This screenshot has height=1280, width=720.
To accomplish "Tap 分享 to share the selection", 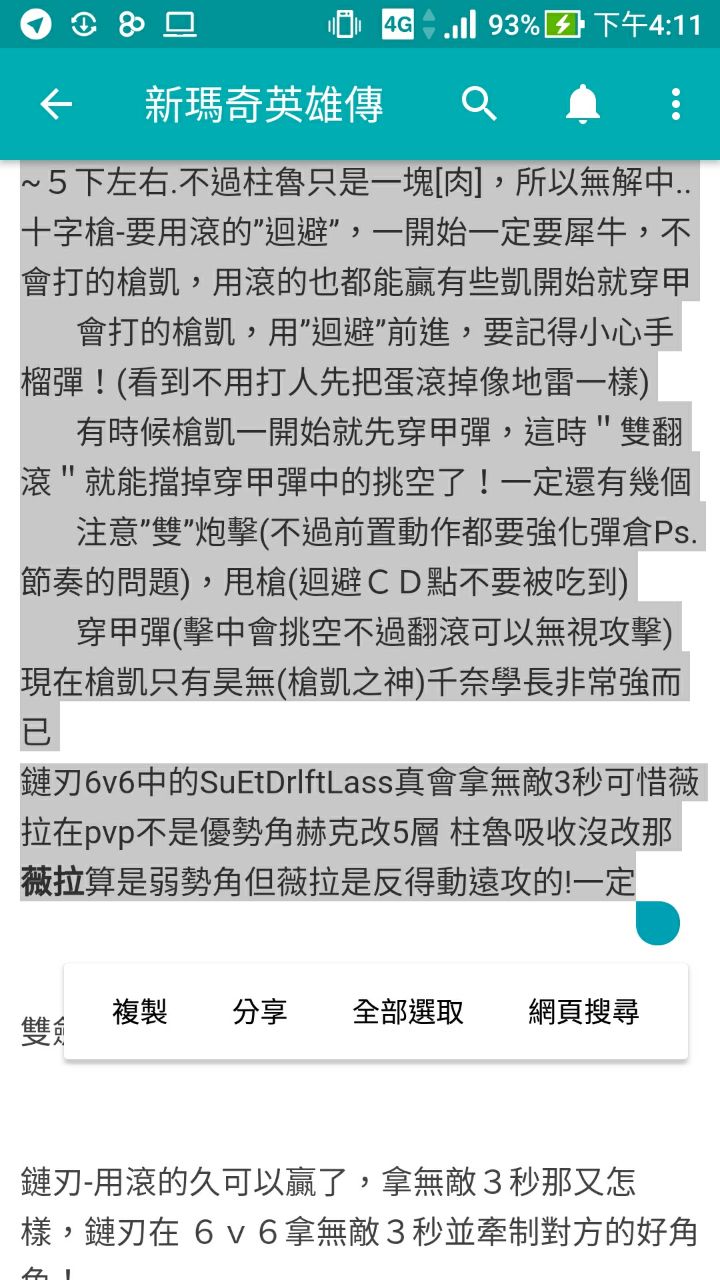I will [259, 1012].
